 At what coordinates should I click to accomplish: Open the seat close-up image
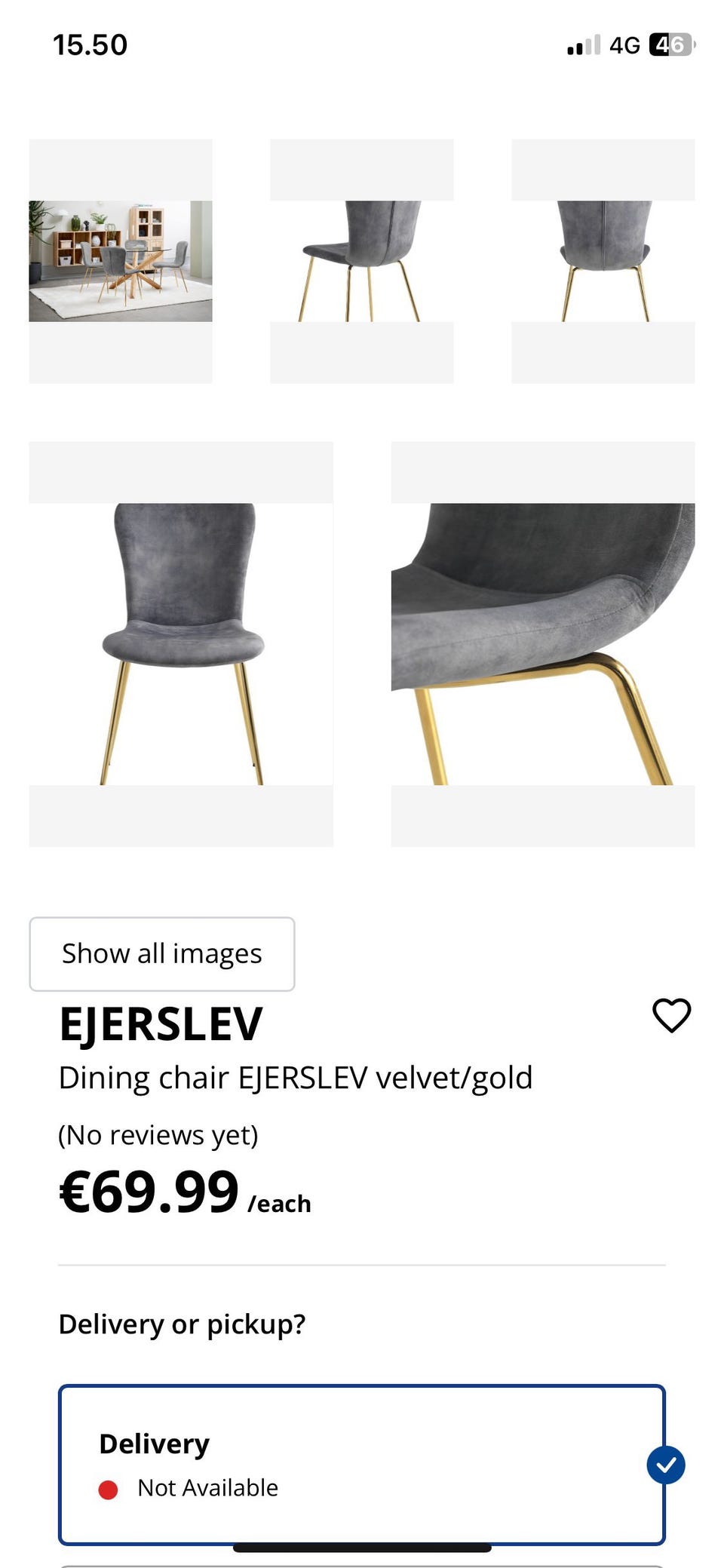click(543, 643)
